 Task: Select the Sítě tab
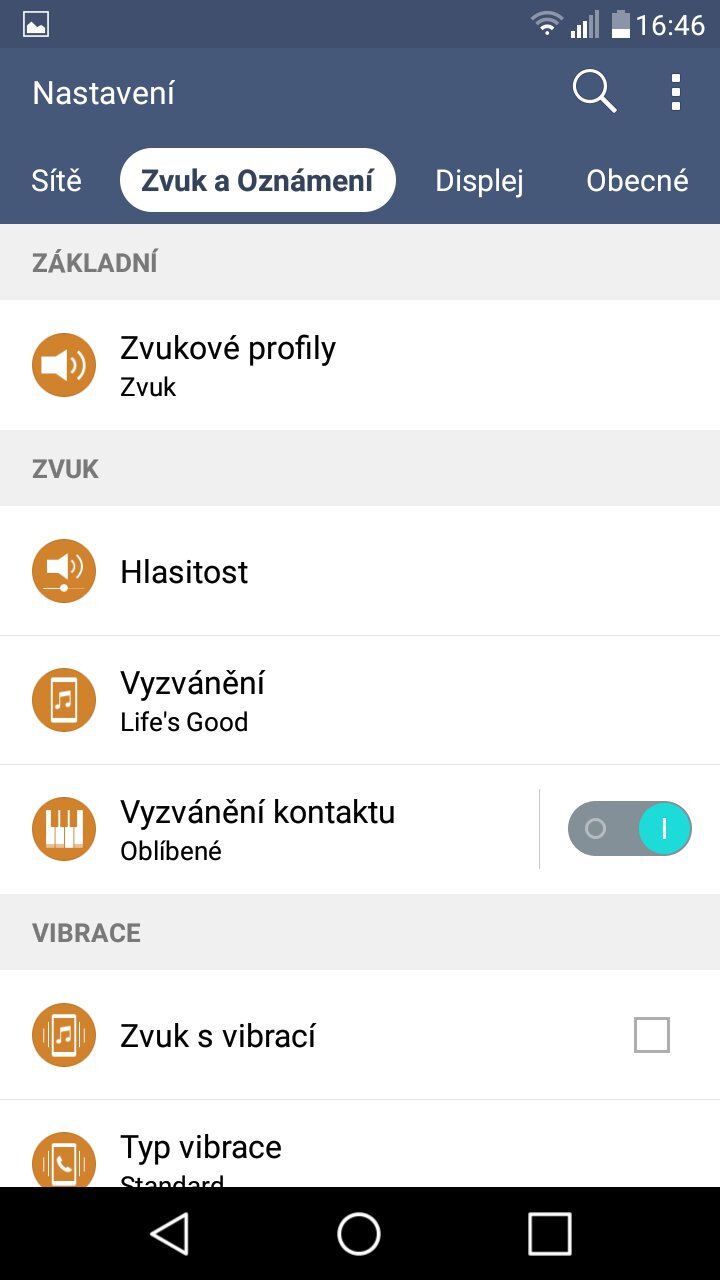(x=56, y=180)
